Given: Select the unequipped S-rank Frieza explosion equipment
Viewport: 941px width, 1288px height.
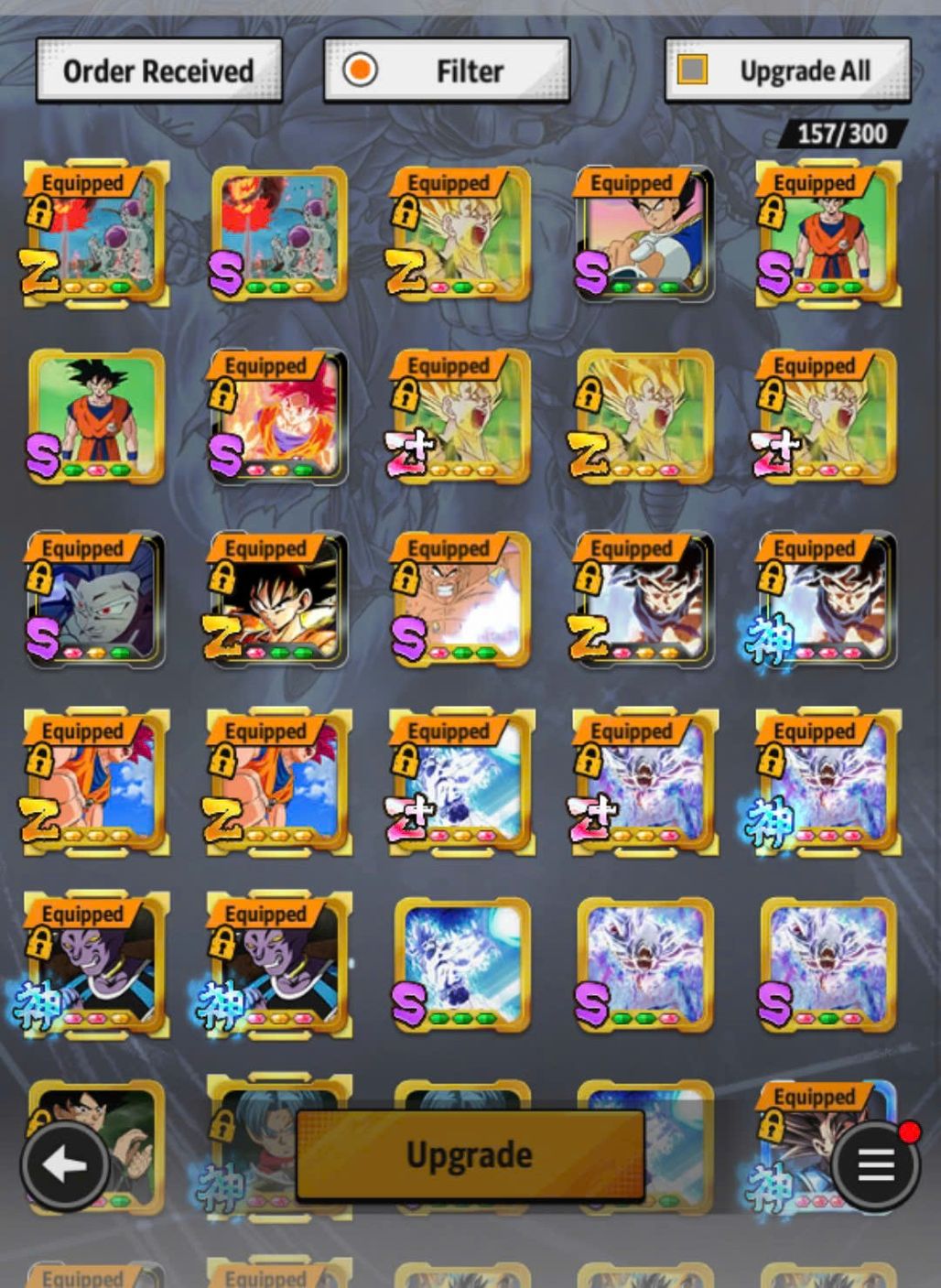Looking at the screenshot, I should pos(279,234).
